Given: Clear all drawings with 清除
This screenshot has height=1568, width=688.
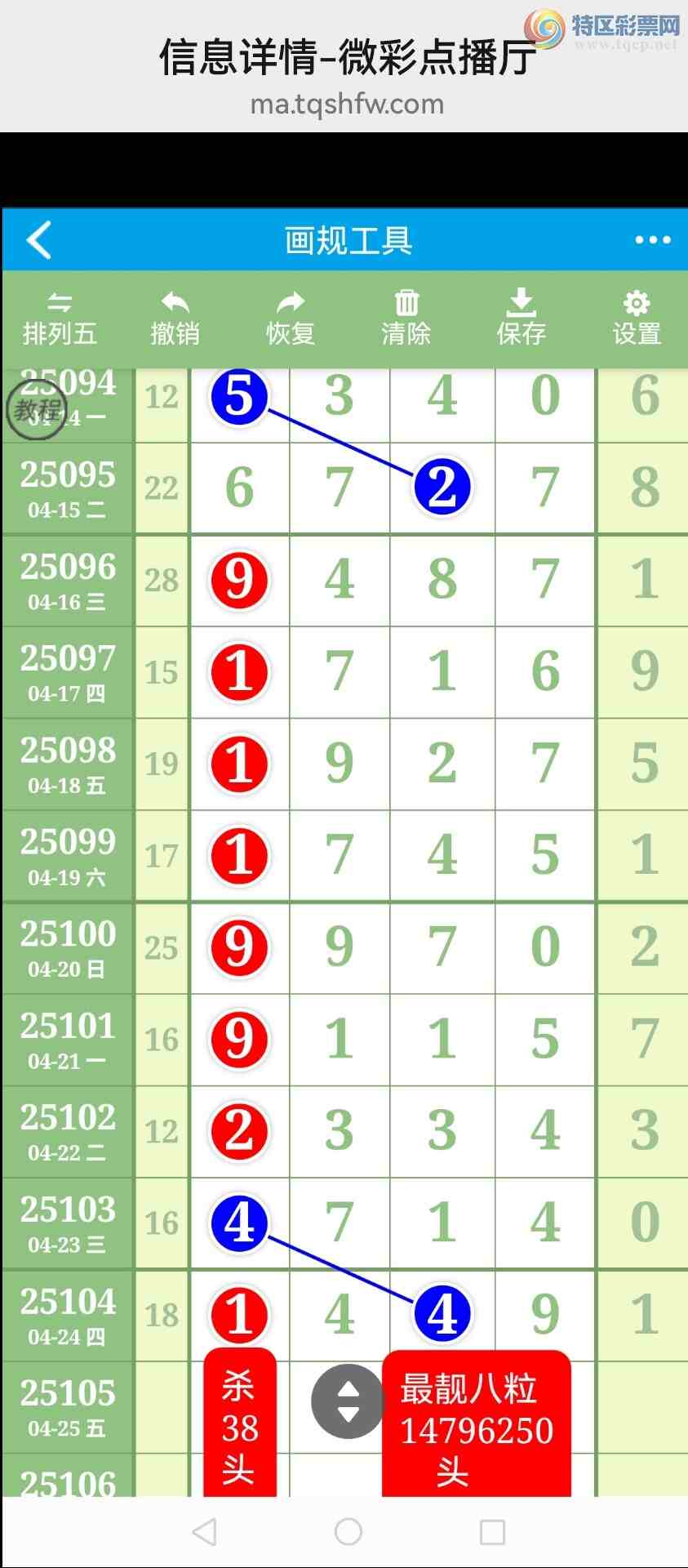Looking at the screenshot, I should tap(406, 318).
